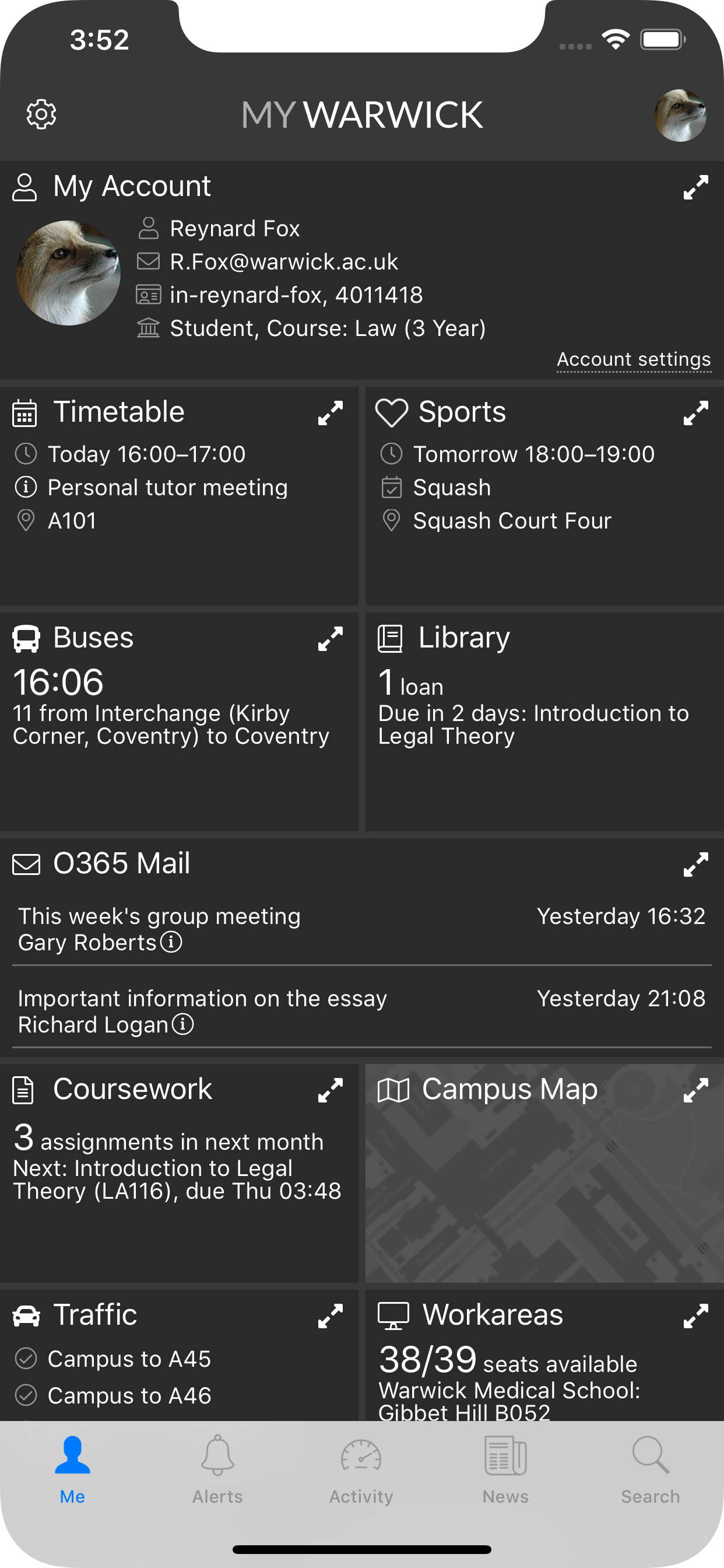Open the settings gear icon

[41, 114]
